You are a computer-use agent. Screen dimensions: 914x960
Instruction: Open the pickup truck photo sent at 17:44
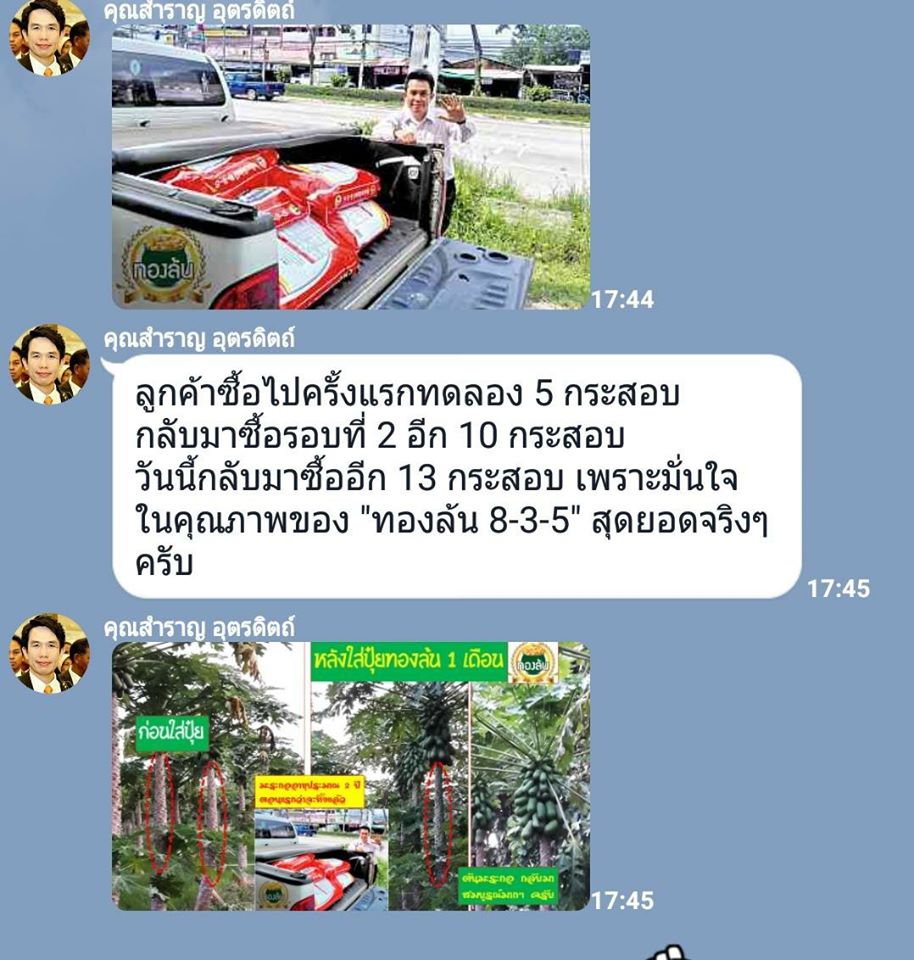[x=350, y=166]
